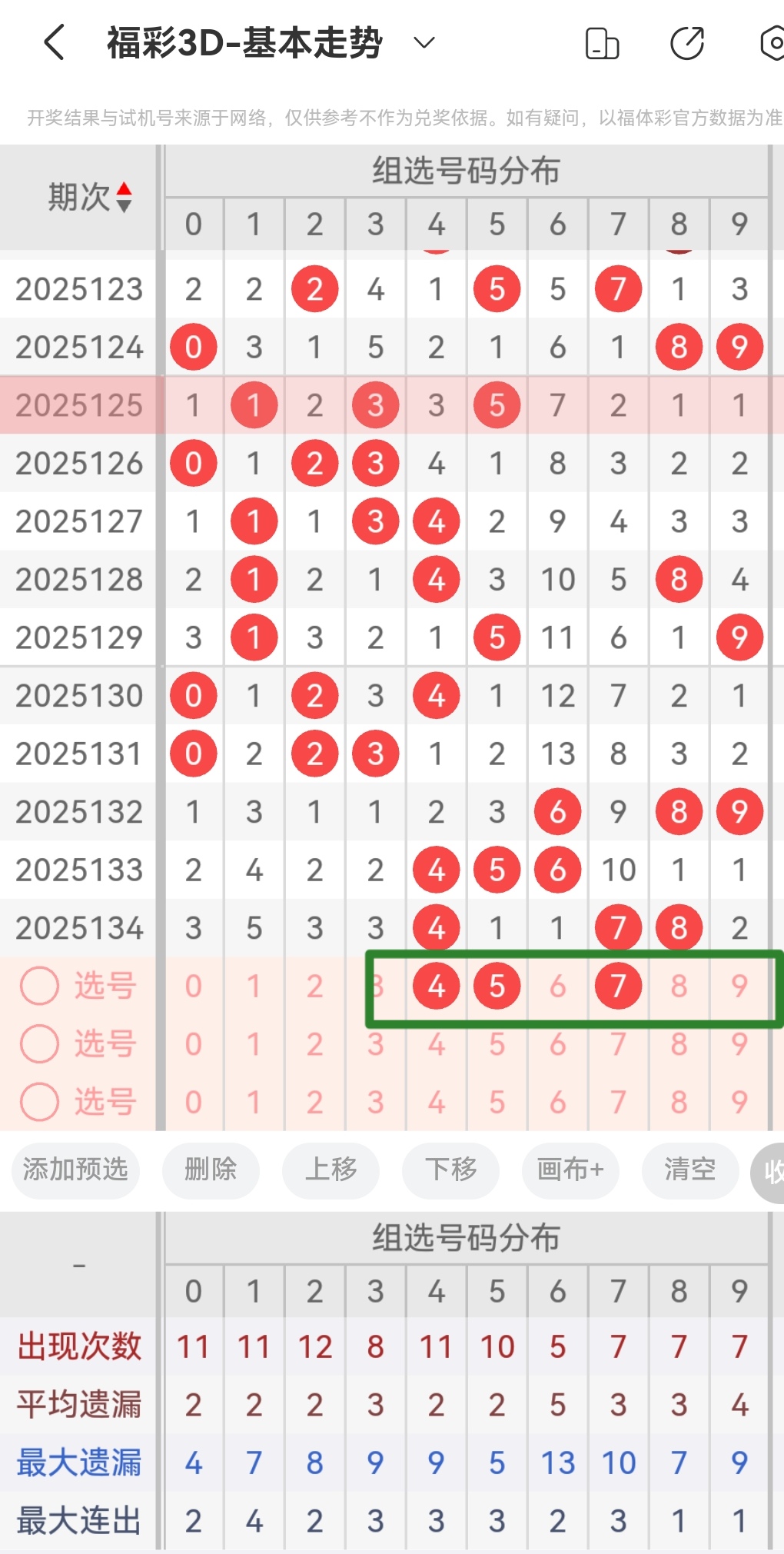This screenshot has width=784, height=1554.
Task: Tap the highlighted 2025125 period row
Action: (x=79, y=405)
